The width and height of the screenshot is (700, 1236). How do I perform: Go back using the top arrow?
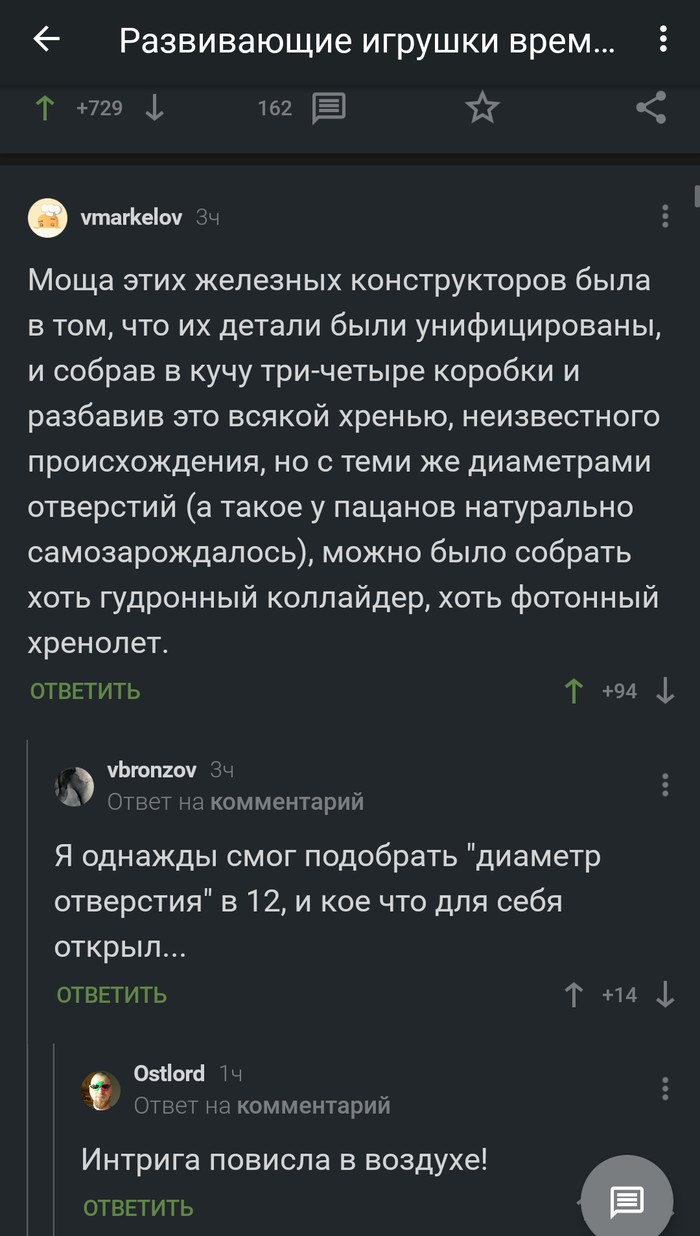(x=47, y=40)
